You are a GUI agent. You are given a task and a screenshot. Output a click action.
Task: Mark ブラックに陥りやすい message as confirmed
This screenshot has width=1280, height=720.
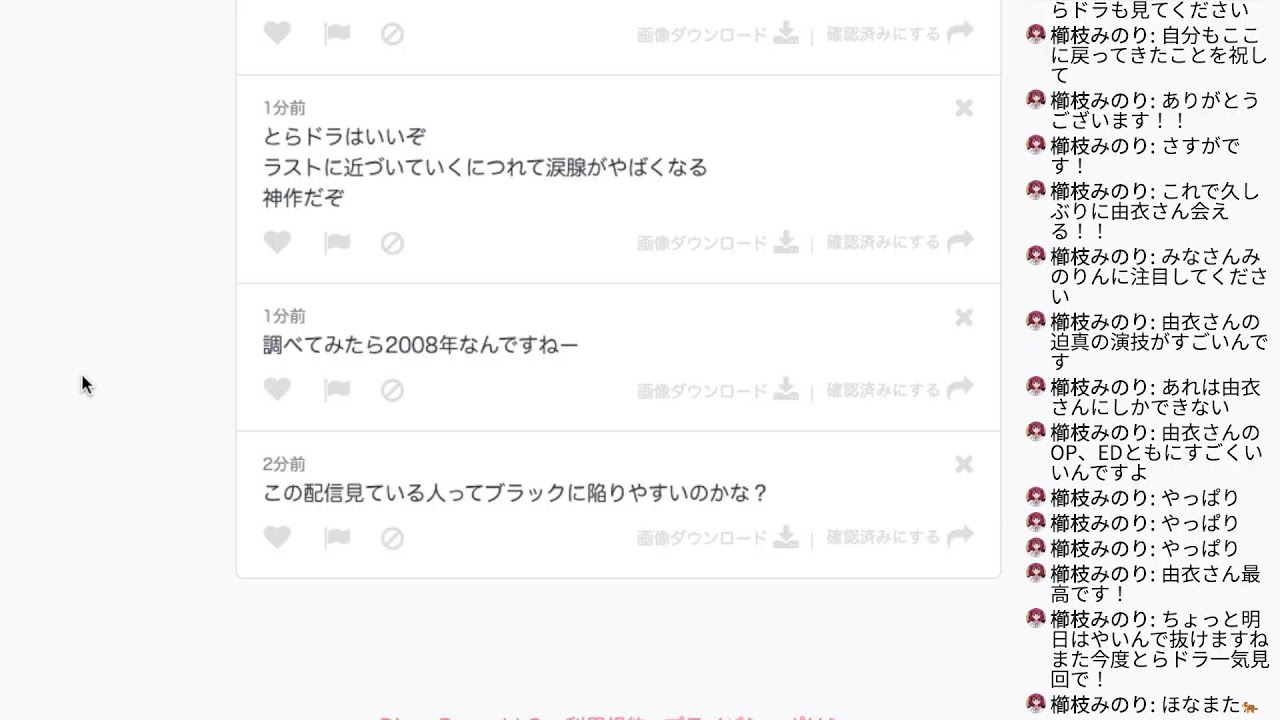point(899,537)
